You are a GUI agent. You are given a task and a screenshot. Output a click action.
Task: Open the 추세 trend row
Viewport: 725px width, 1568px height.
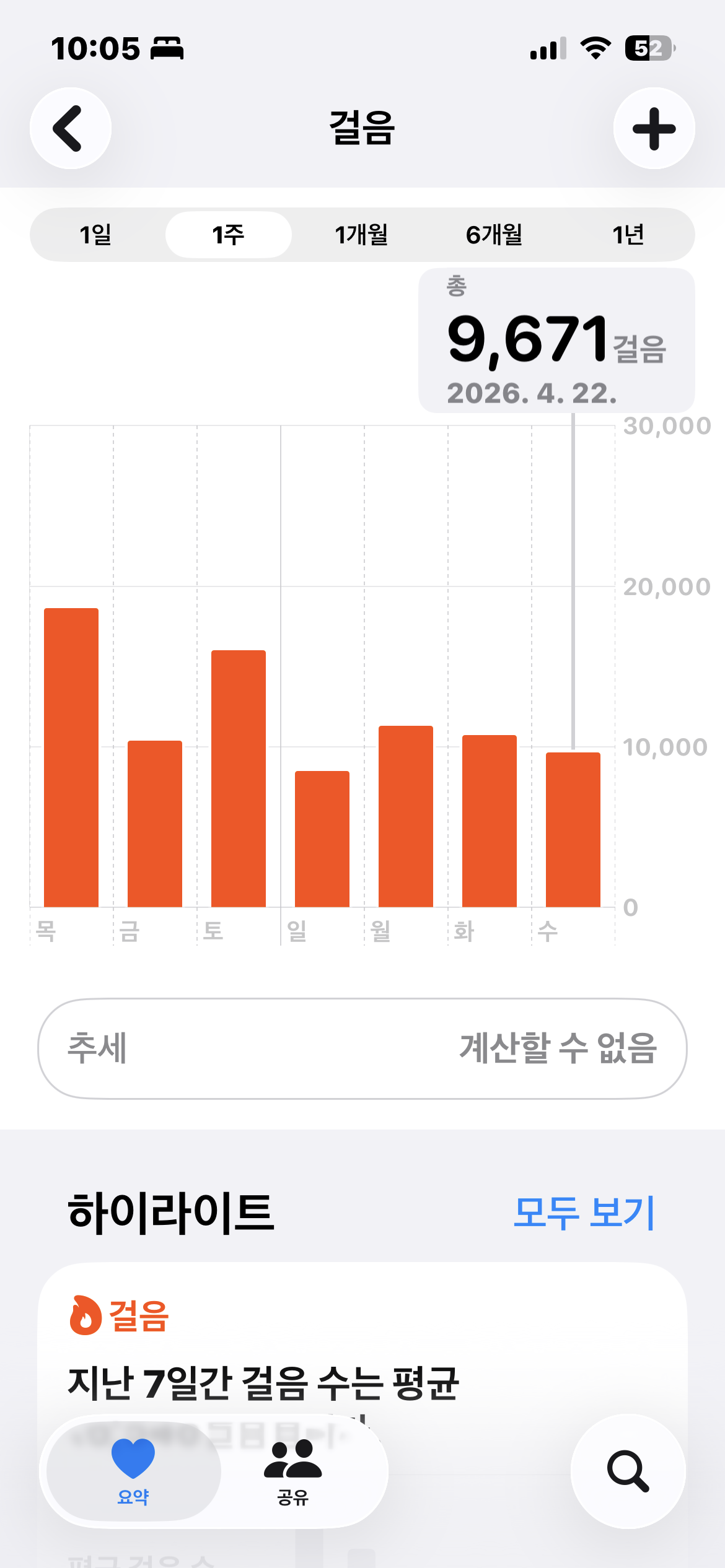pyautogui.click(x=362, y=1048)
